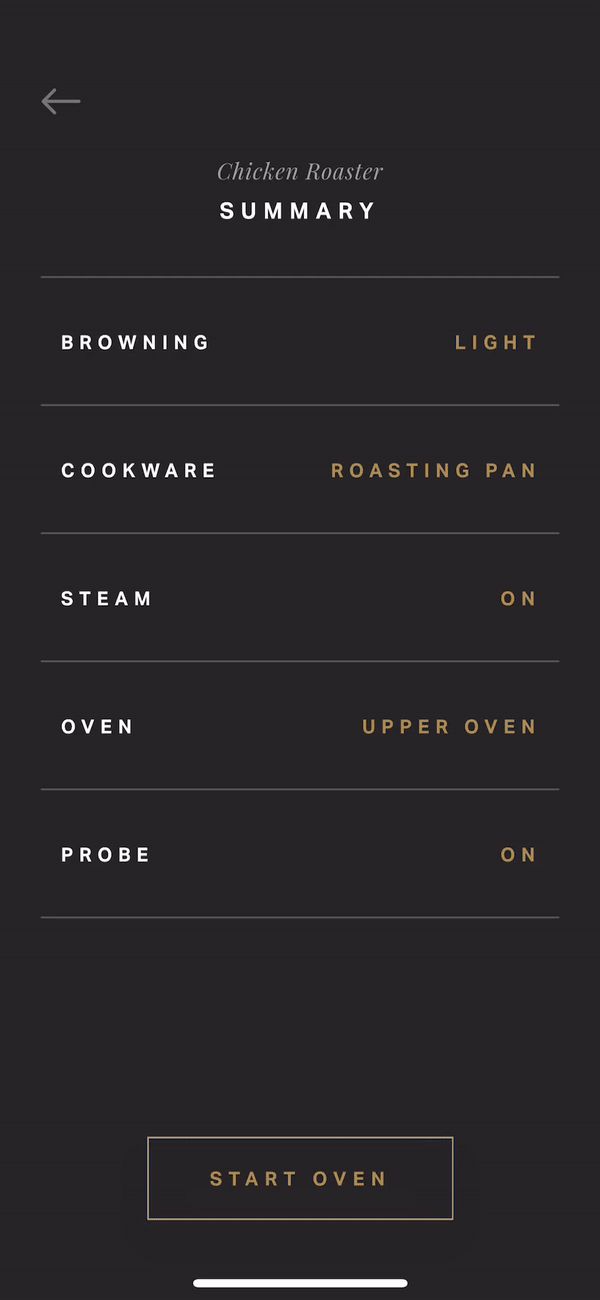The height and width of the screenshot is (1300, 600).
Task: Go back using the arrow icon
Action: point(60,101)
